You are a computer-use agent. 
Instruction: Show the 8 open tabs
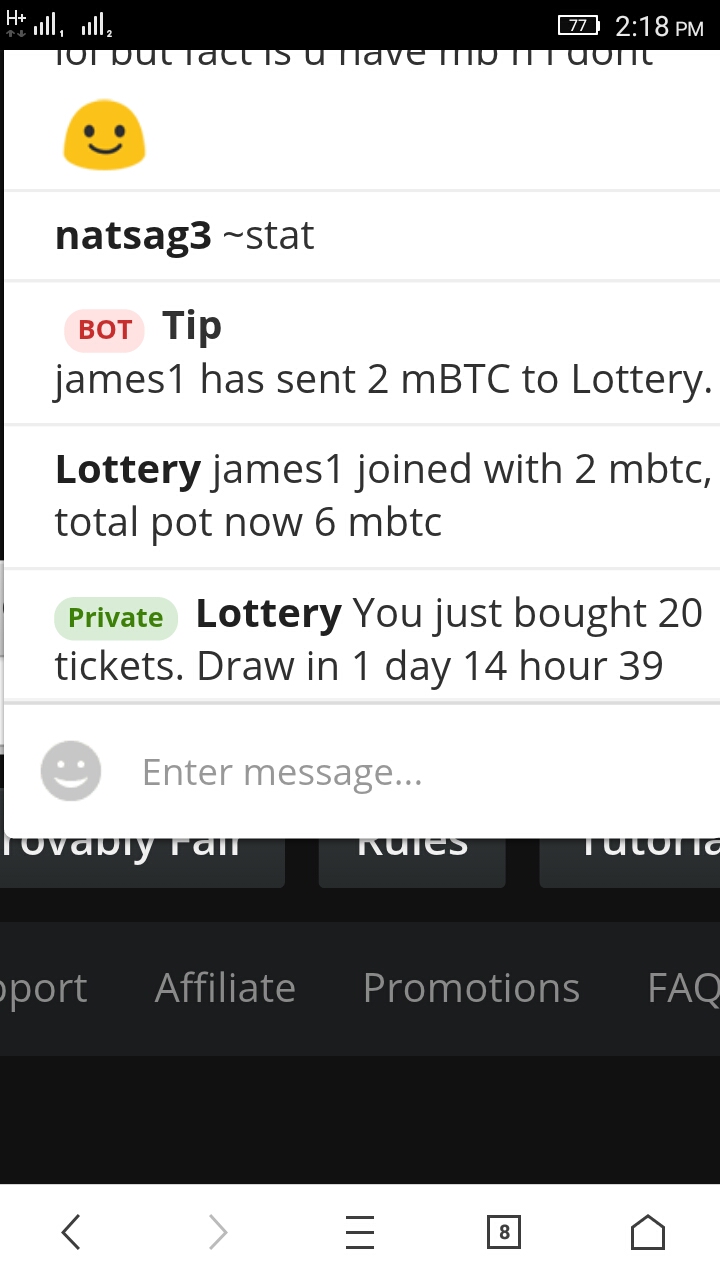point(504,1233)
